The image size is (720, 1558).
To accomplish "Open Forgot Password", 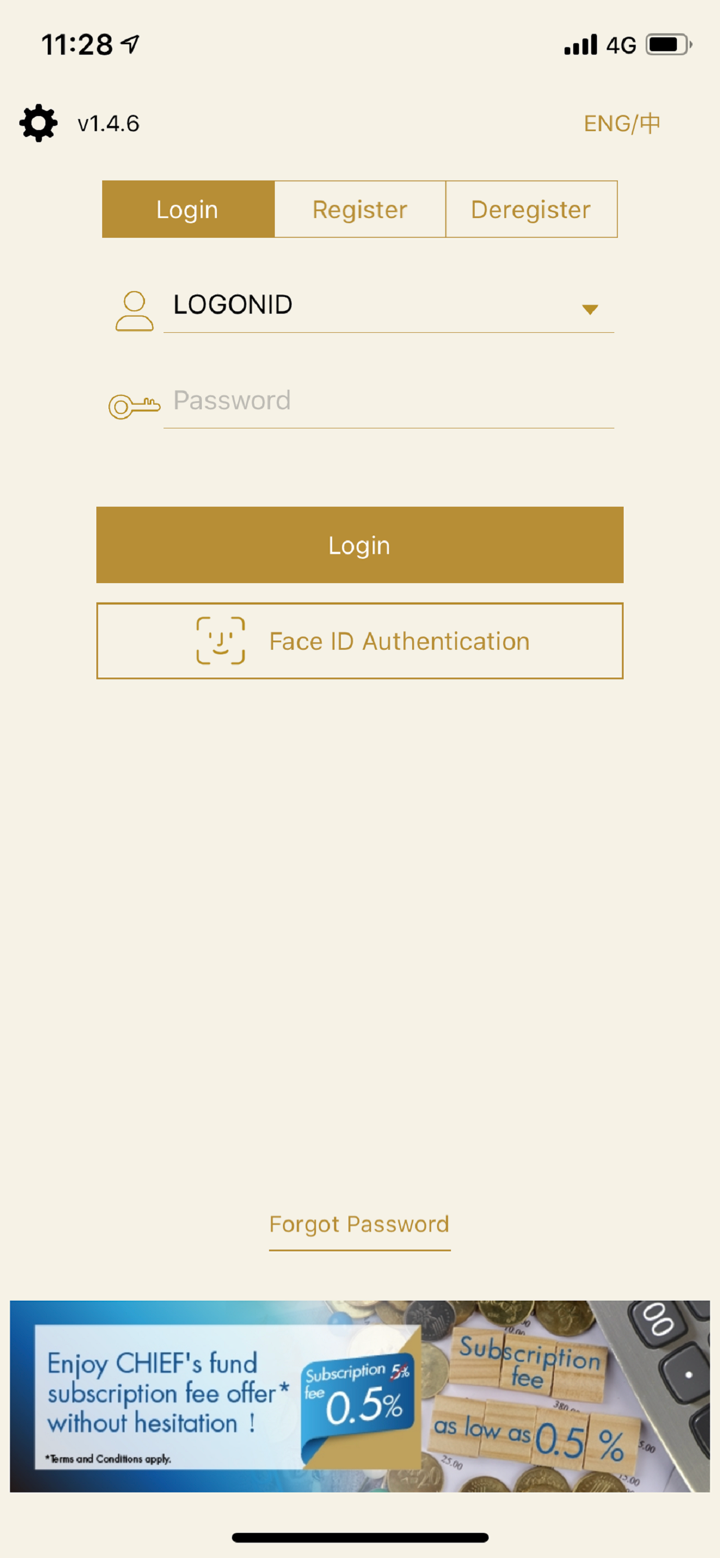I will point(359,1224).
